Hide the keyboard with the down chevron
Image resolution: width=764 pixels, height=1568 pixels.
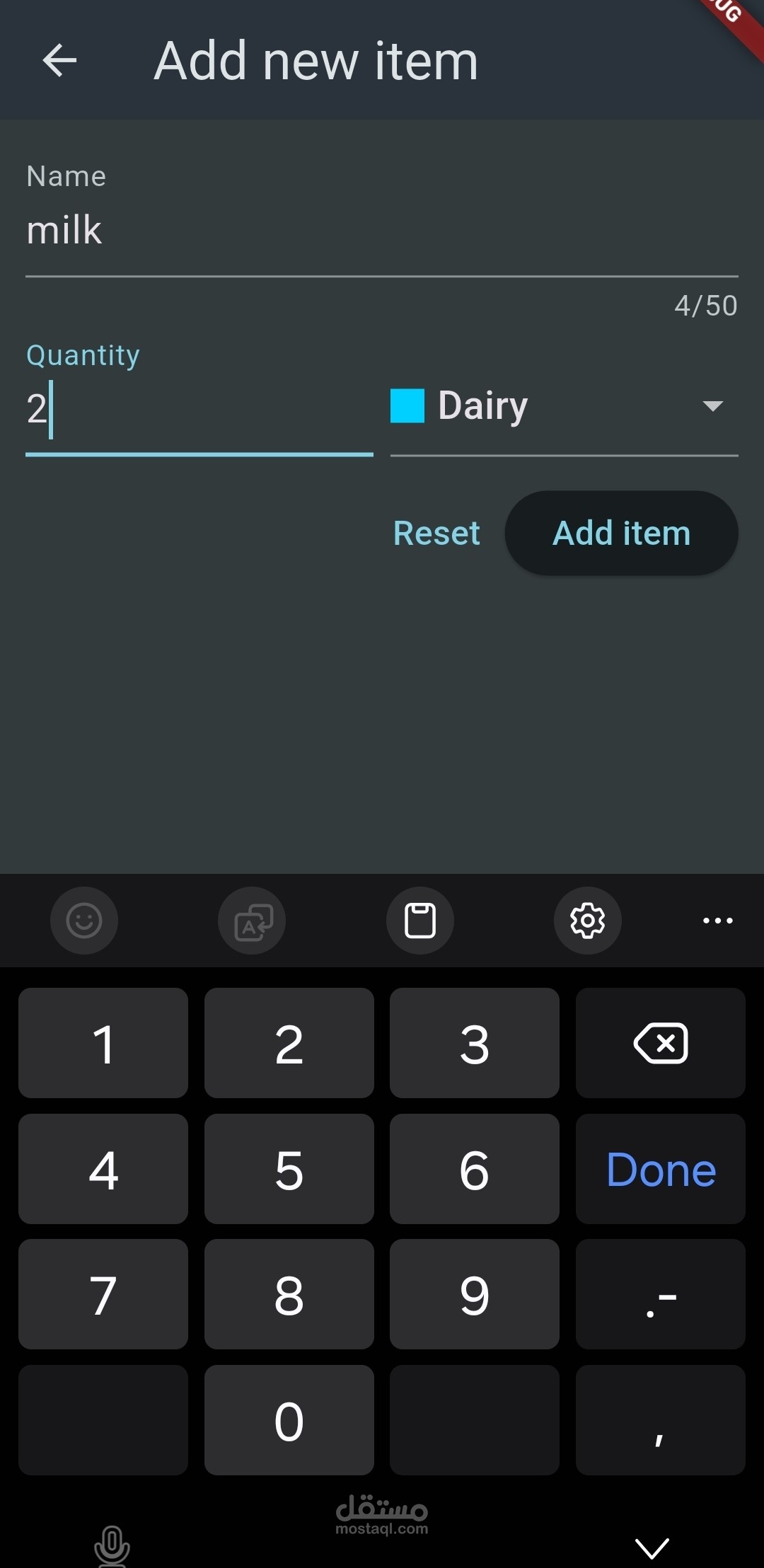652,1547
